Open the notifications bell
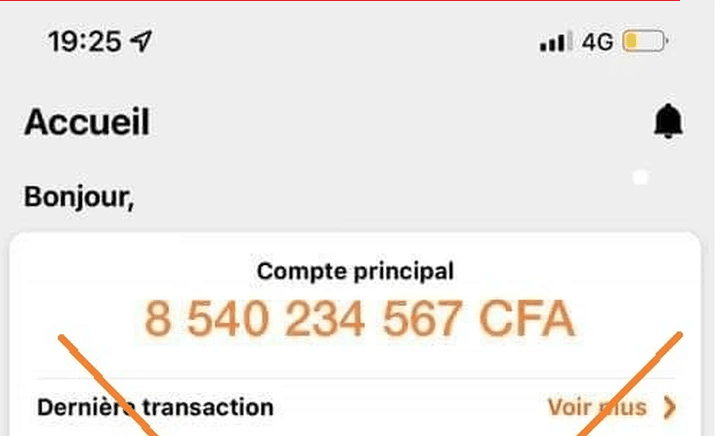 668,122
